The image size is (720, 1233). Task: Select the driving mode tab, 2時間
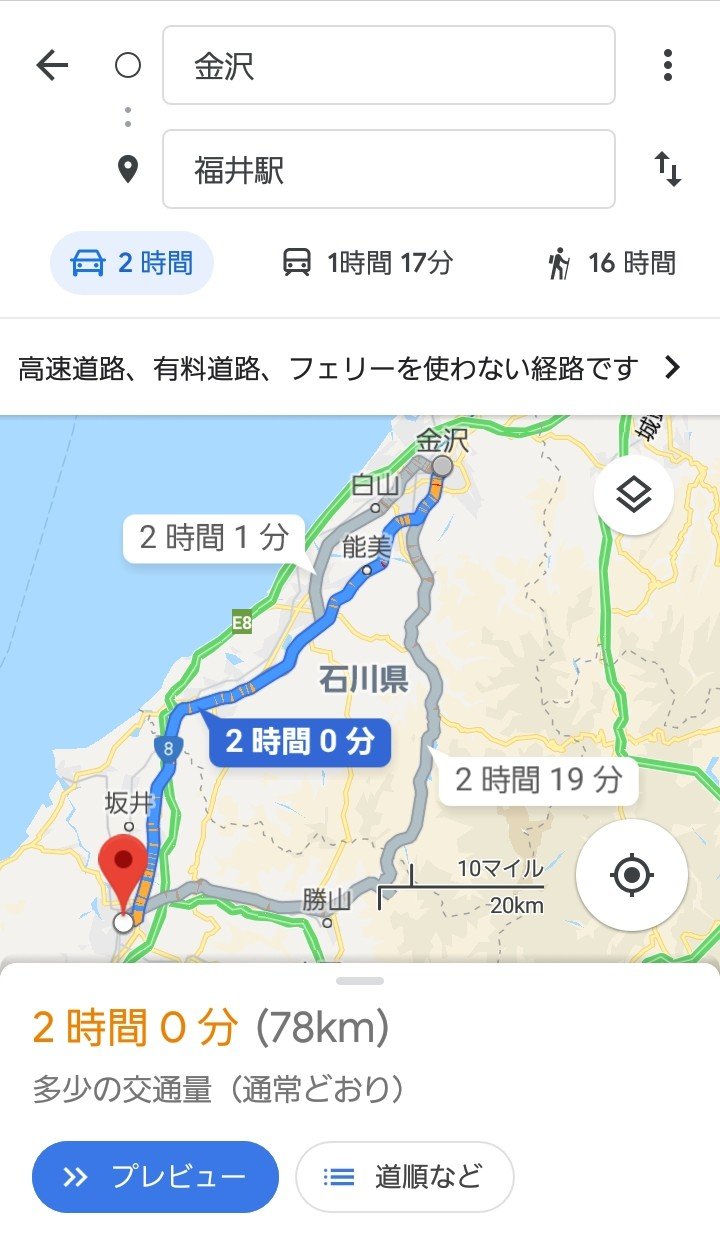pyautogui.click(x=132, y=263)
